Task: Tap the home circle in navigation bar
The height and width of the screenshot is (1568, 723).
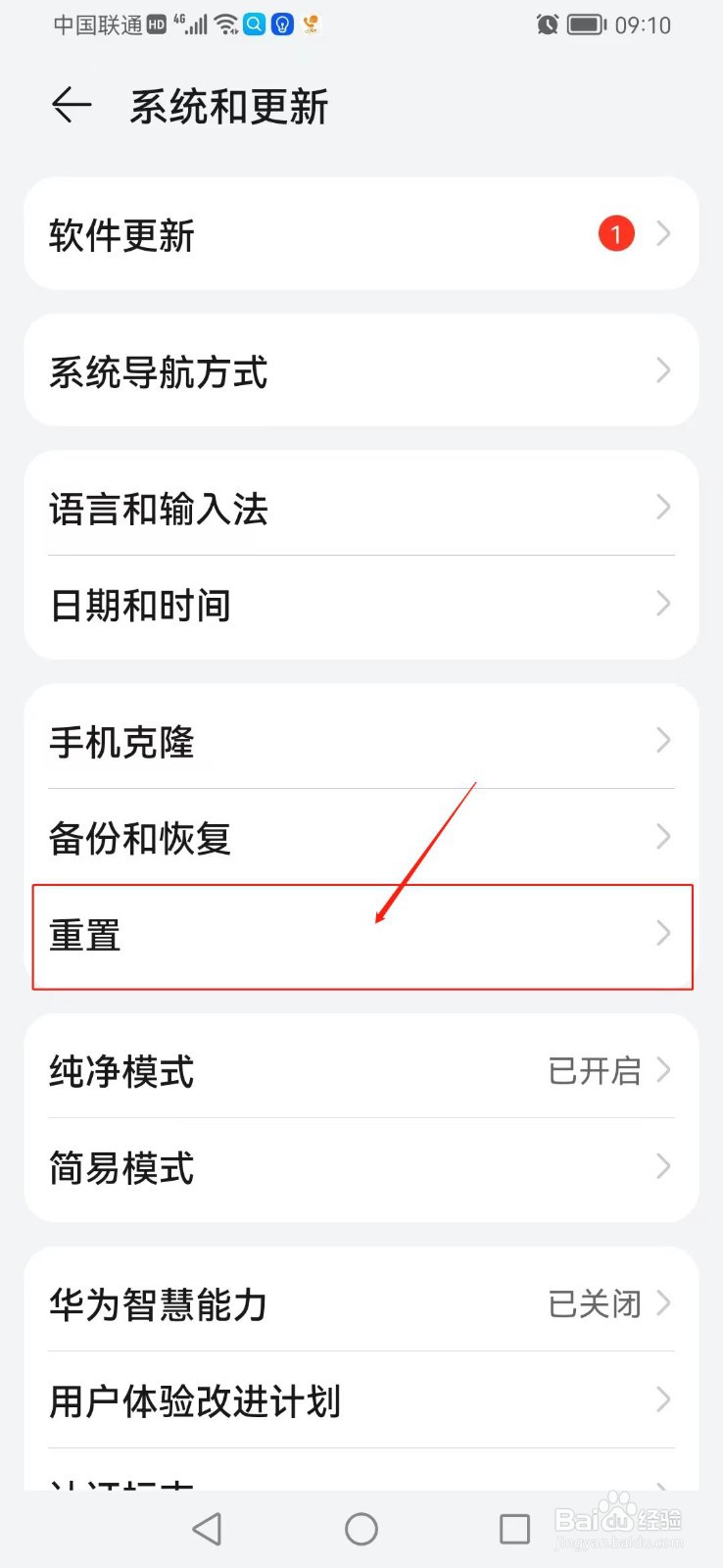Action: [x=361, y=1528]
